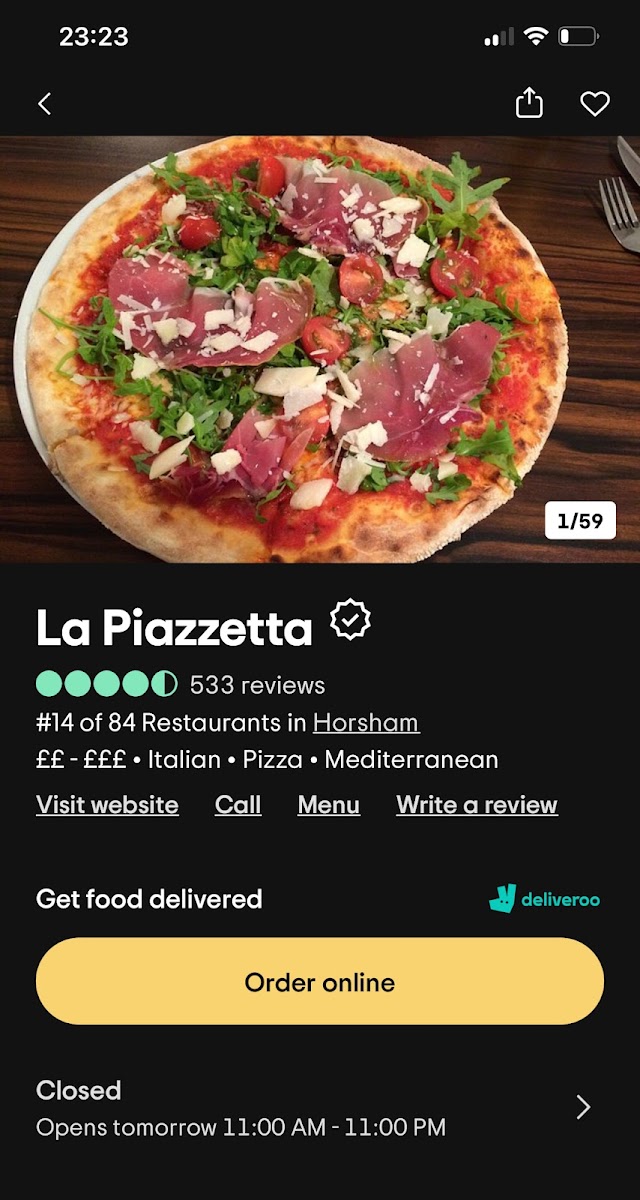Save La Piazzetta to favorites
The height and width of the screenshot is (1200, 640).
coord(595,103)
